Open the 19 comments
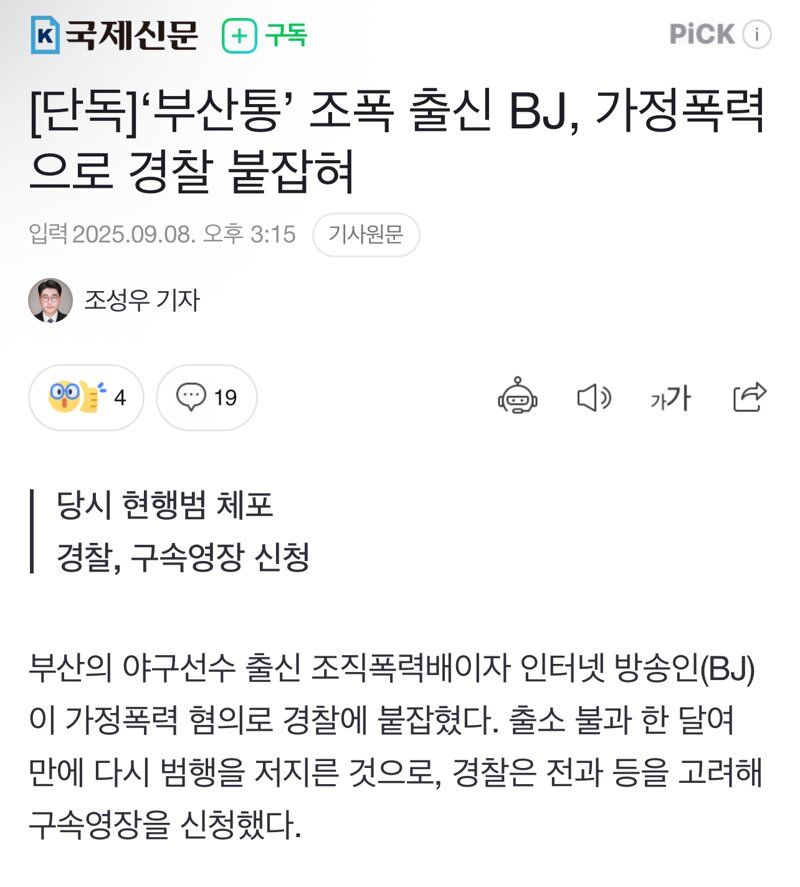The width and height of the screenshot is (800, 887). [206, 398]
